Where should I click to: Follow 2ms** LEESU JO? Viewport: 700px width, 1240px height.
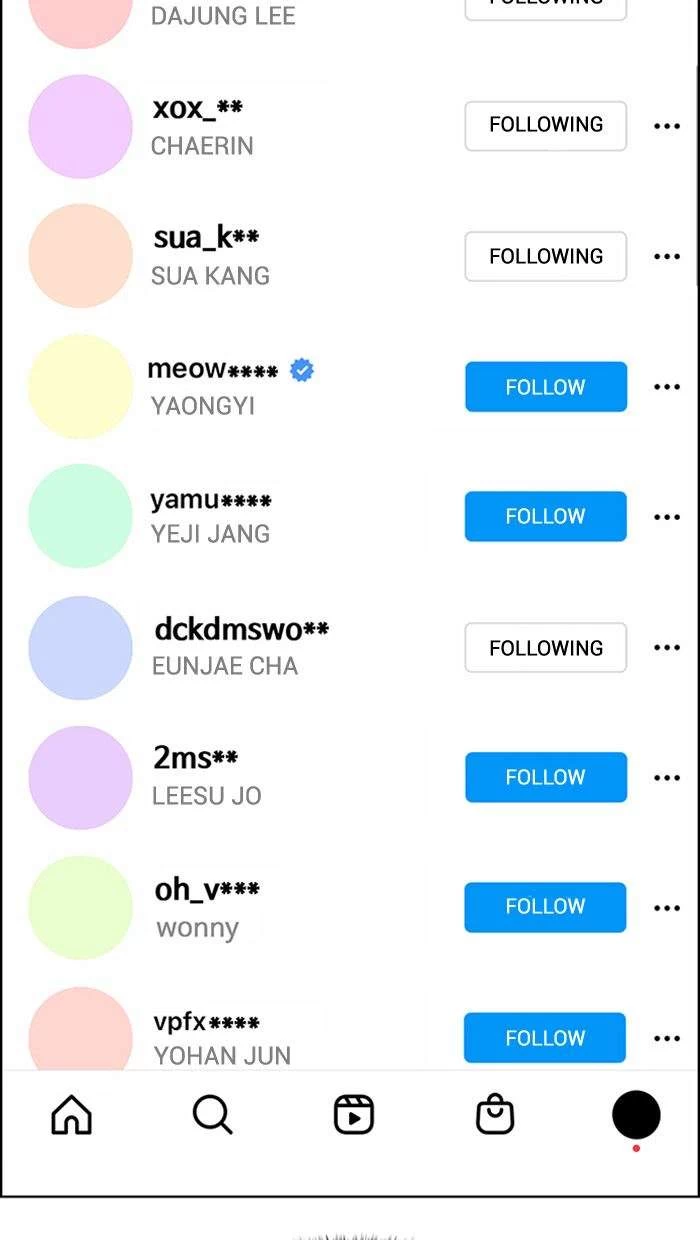point(546,777)
